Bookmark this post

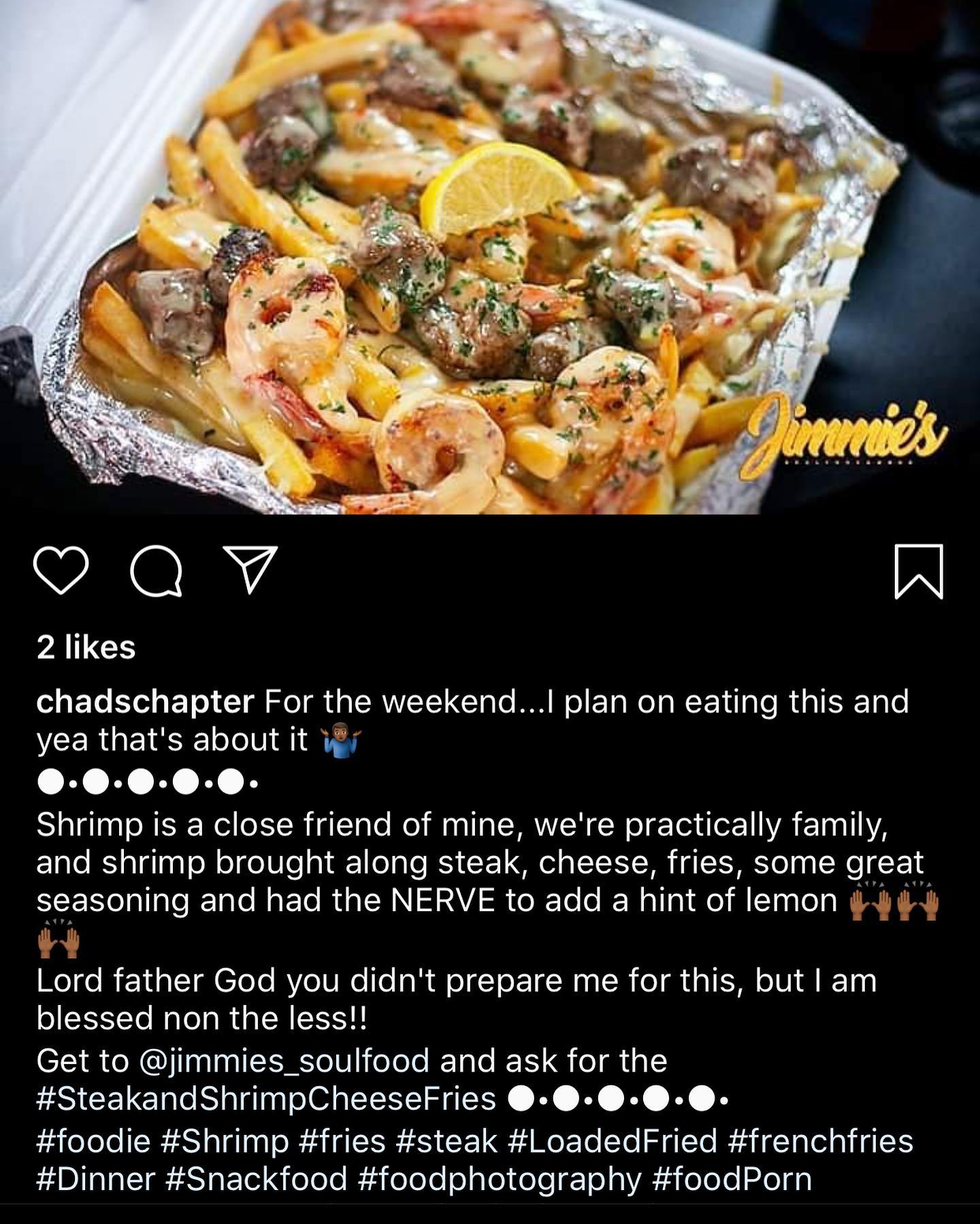point(918,572)
